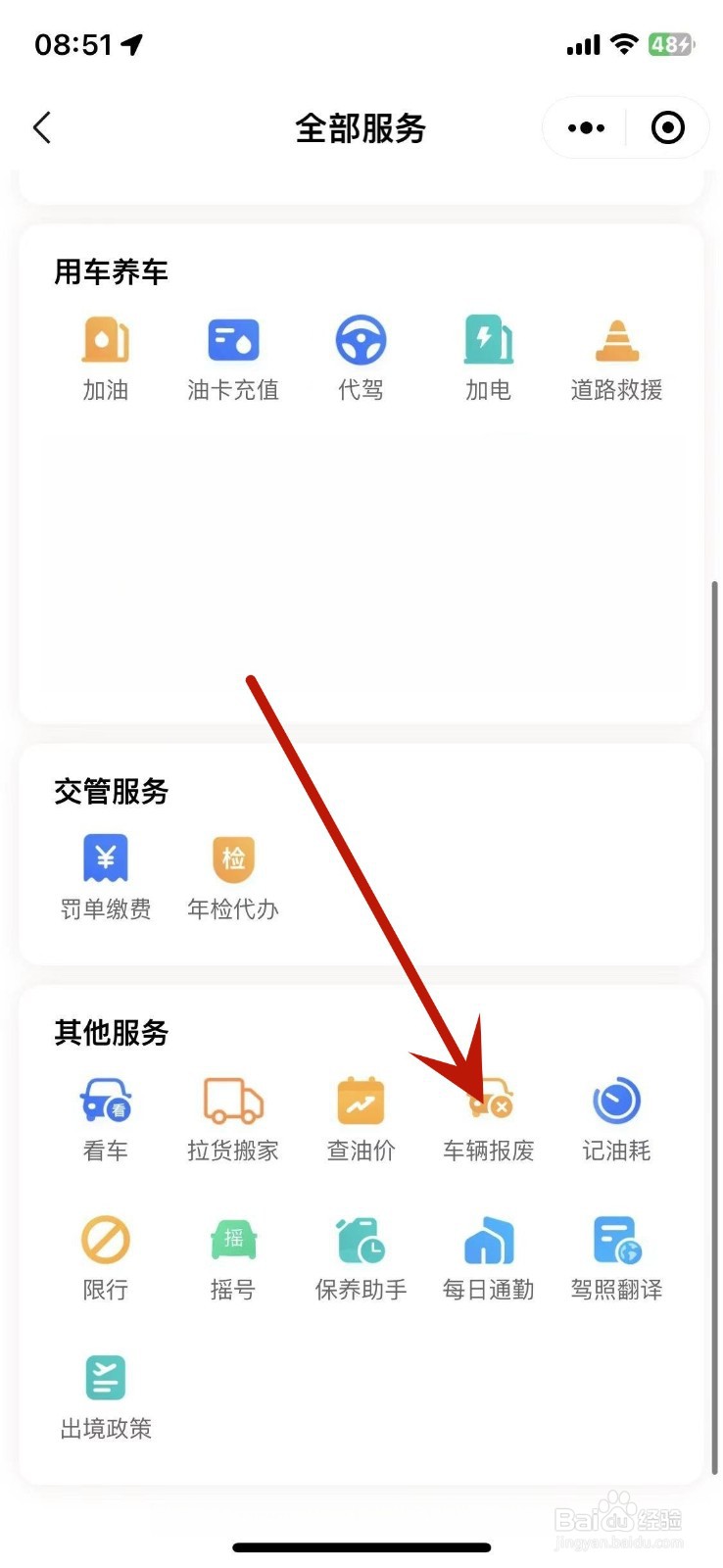The width and height of the screenshot is (723, 1568).
Task: Tap the back arrow to return
Action: point(41,127)
